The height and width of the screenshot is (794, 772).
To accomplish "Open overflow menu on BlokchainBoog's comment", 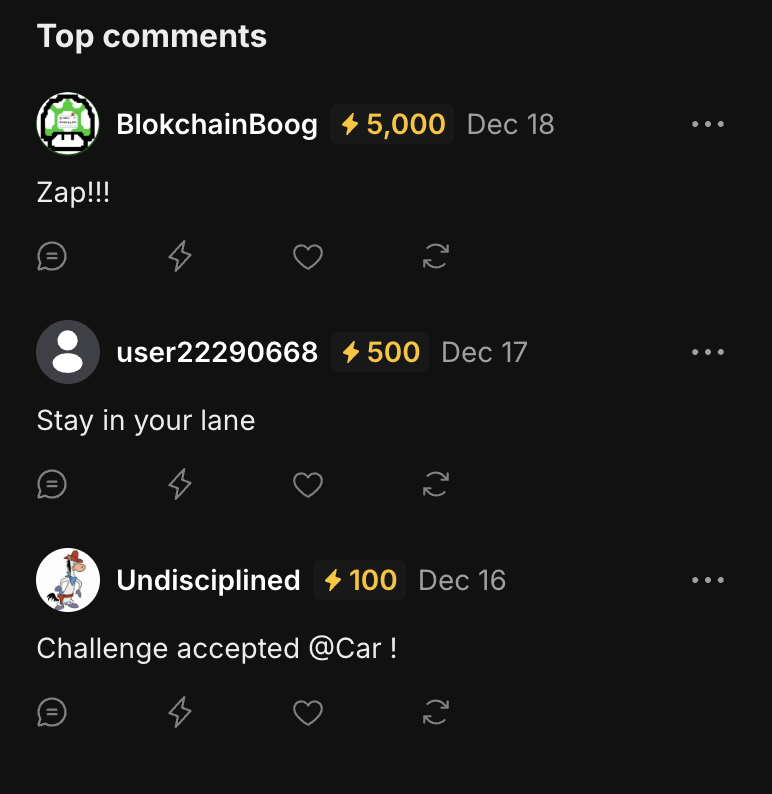I will [707, 124].
